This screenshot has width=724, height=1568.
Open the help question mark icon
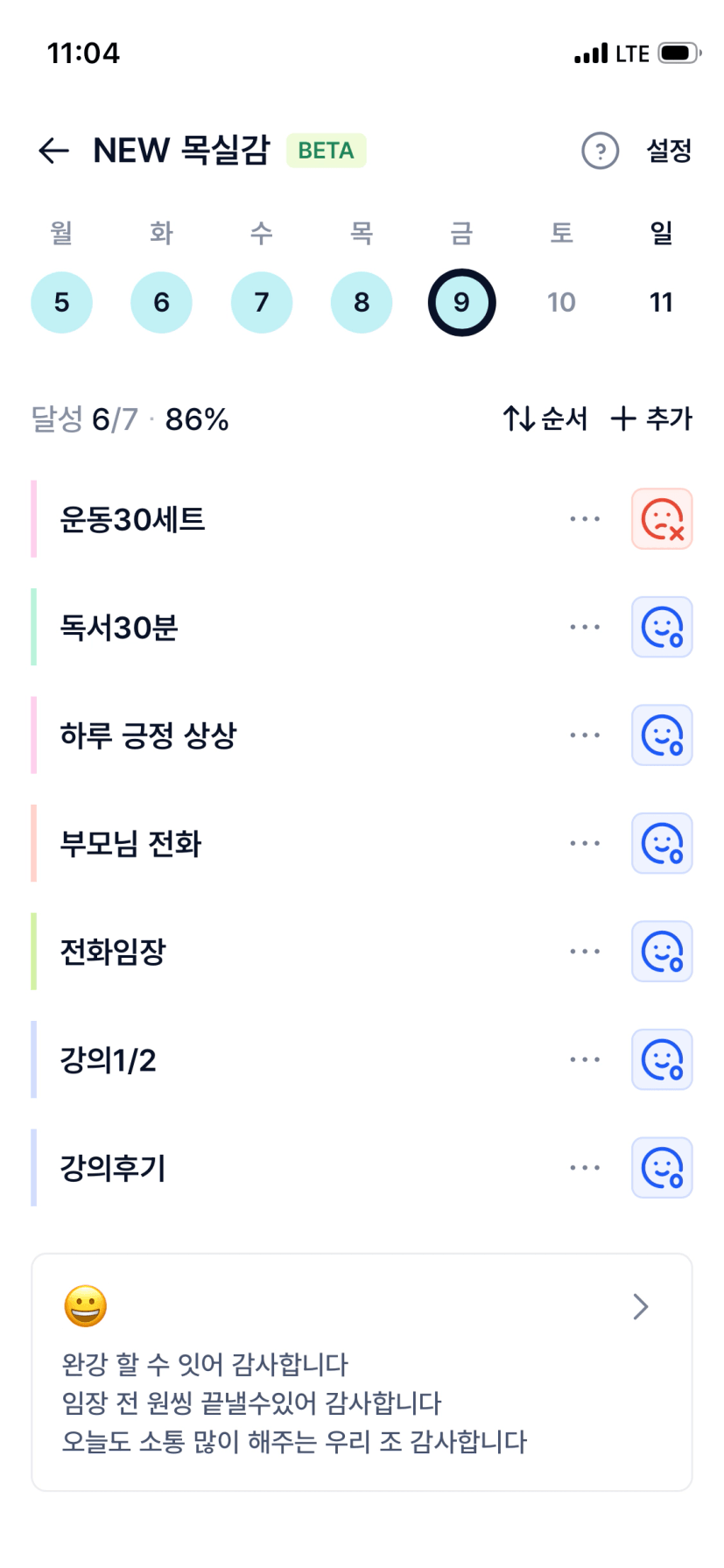coord(600,151)
